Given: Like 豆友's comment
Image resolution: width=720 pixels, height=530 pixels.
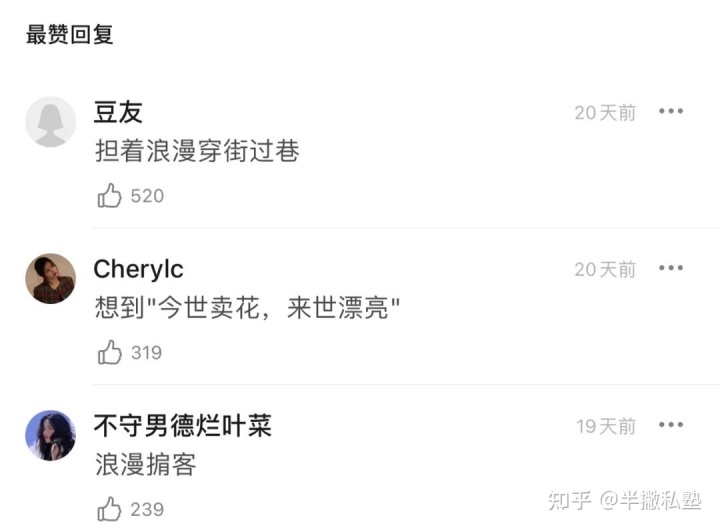Looking at the screenshot, I should (110, 196).
